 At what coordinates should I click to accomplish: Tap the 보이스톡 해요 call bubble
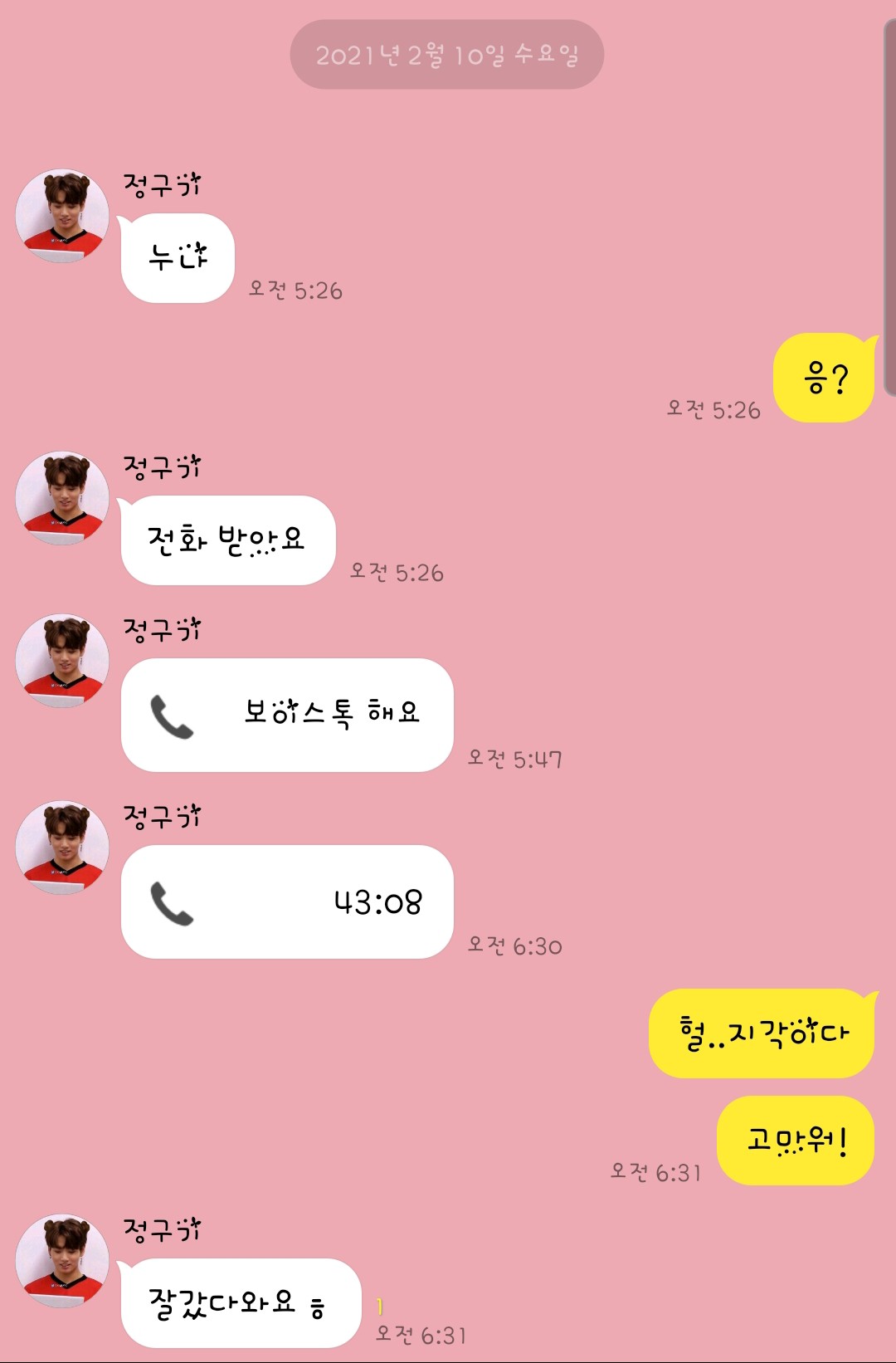click(x=287, y=715)
